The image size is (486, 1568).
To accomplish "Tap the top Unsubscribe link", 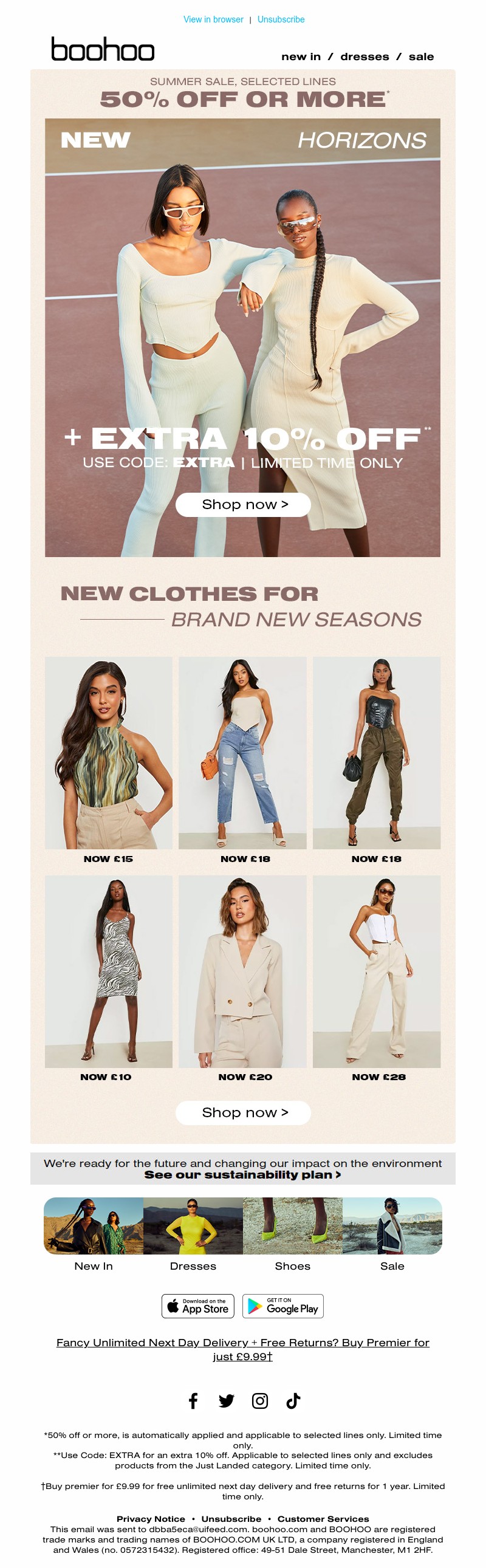I will click(x=281, y=19).
